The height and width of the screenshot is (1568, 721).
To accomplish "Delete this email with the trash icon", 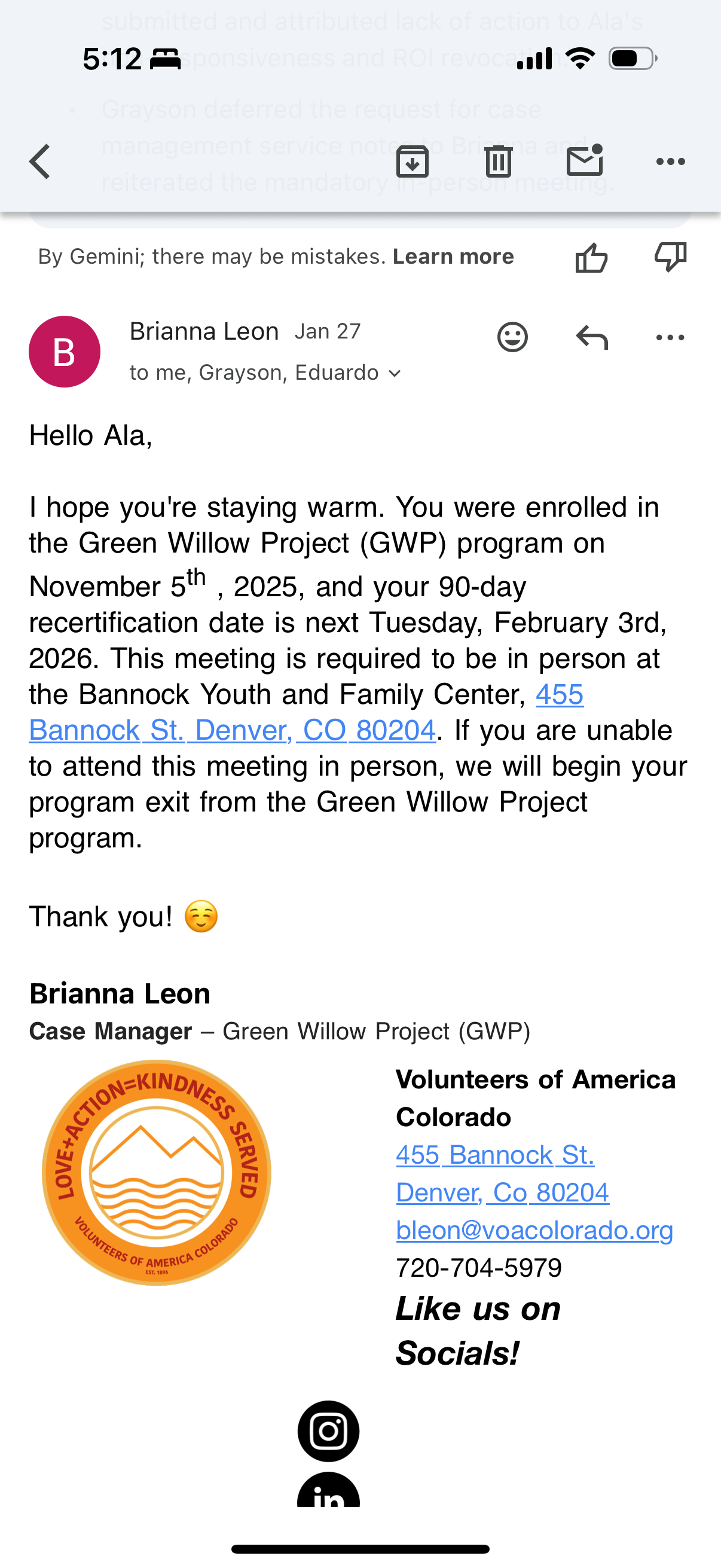I will [499, 162].
